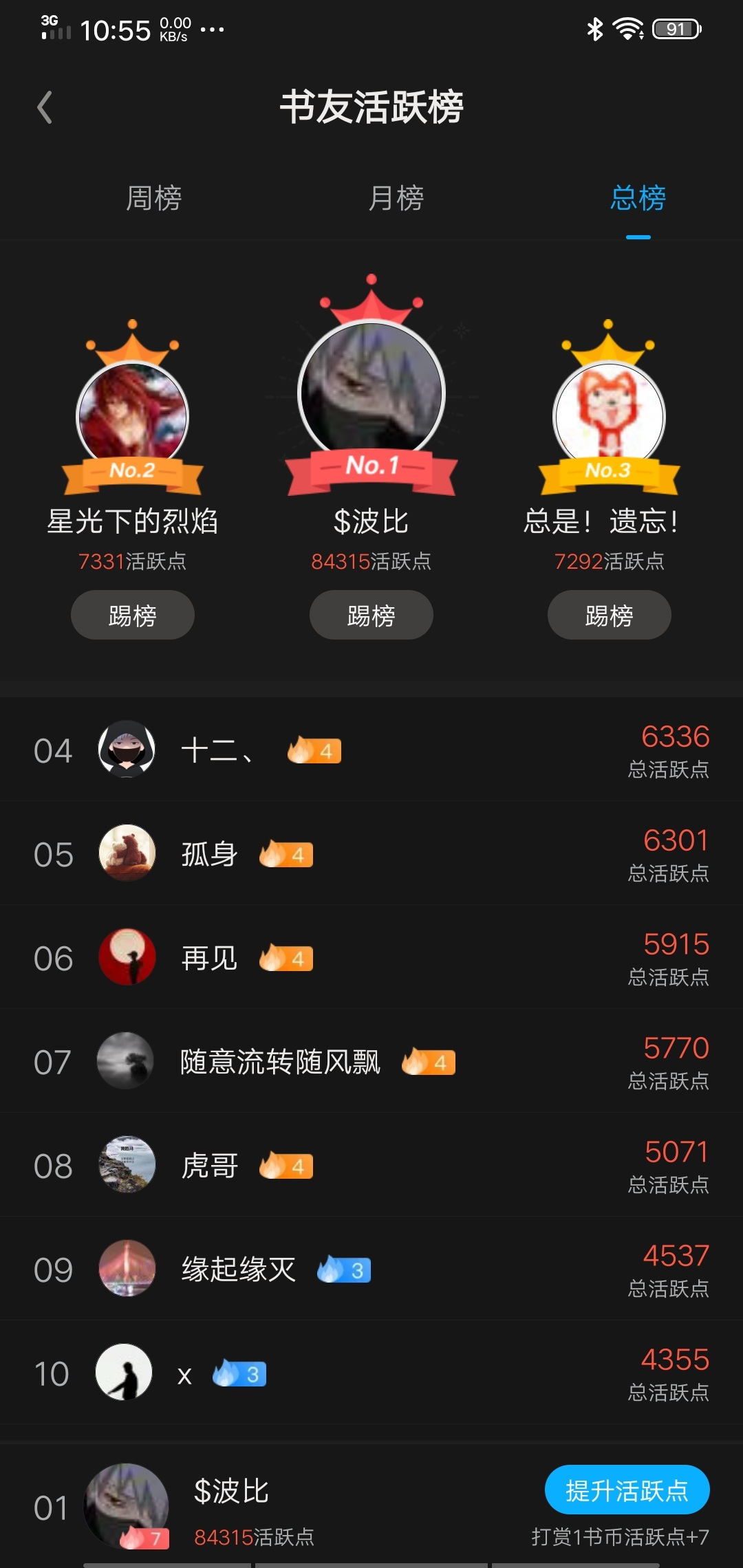Tap 踢榜 button under $波比 No.1
The image size is (743, 1568).
[x=371, y=615]
